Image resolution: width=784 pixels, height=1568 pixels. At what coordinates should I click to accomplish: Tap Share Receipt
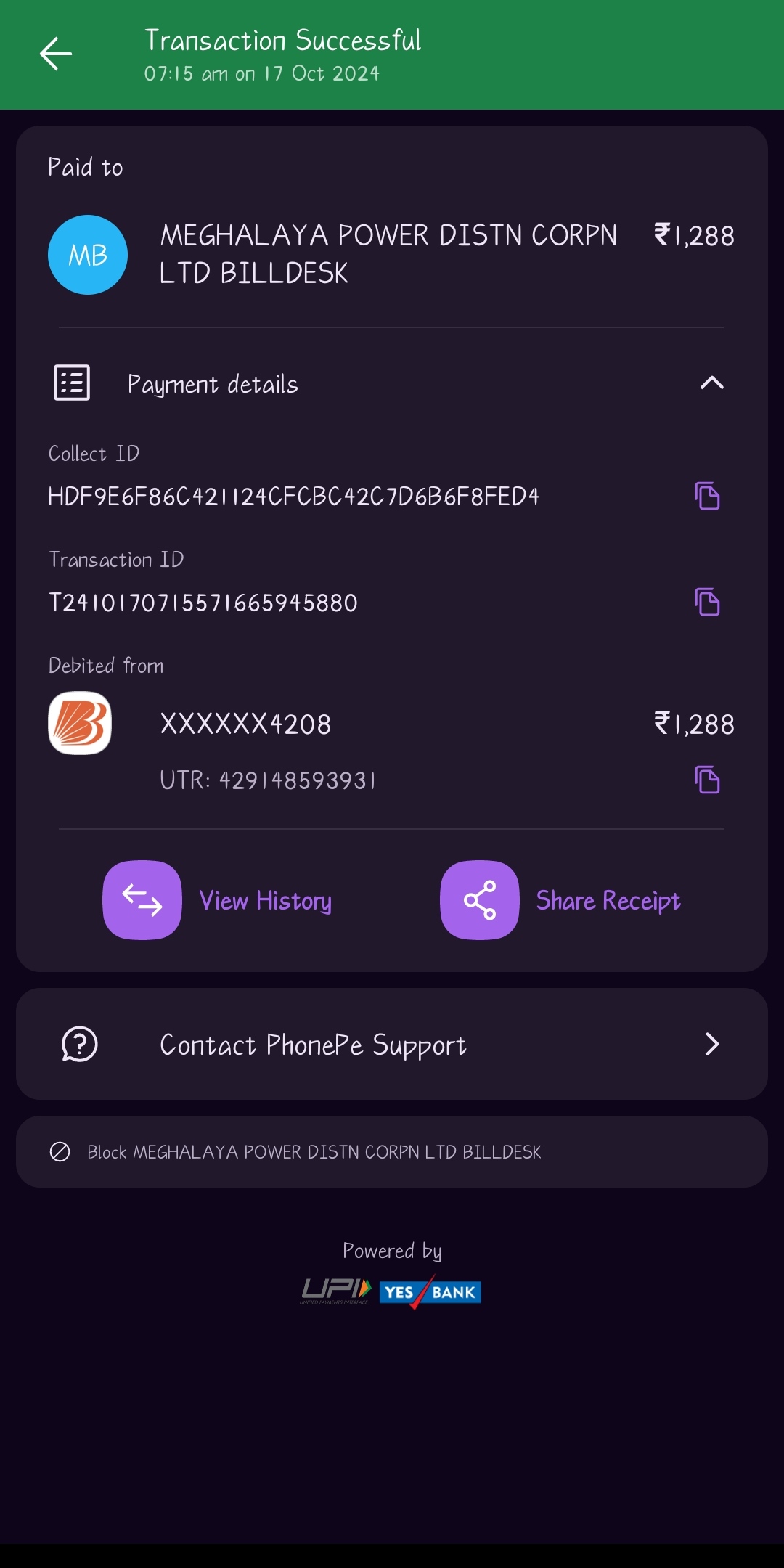pos(560,900)
